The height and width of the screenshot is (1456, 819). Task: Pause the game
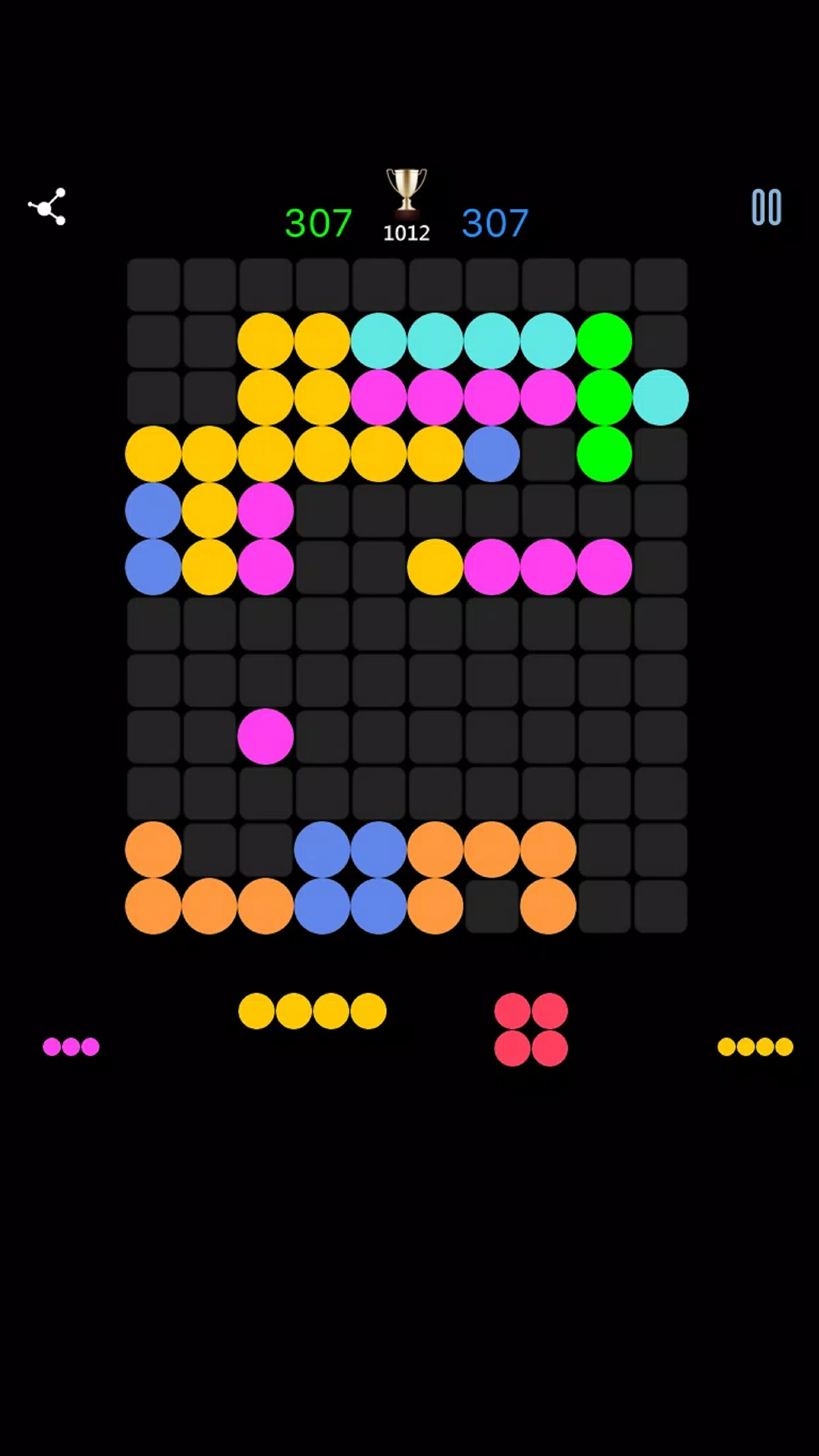click(x=766, y=208)
